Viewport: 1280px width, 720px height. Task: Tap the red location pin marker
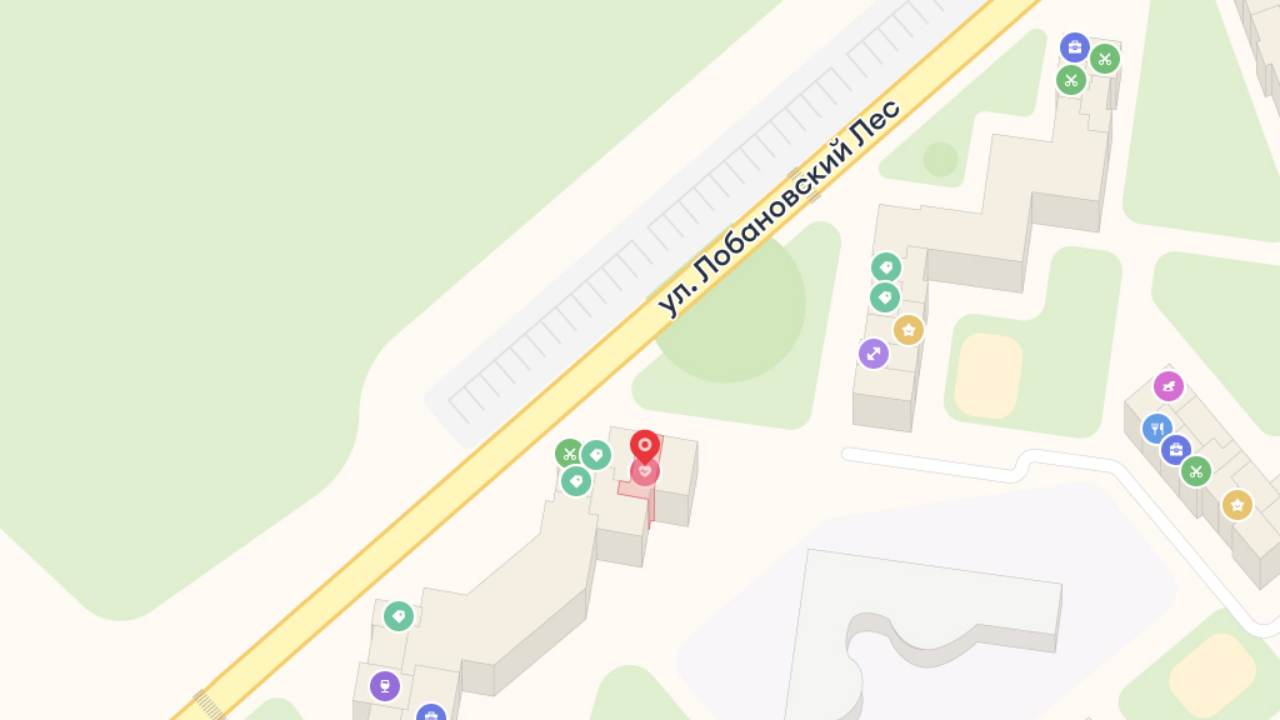click(x=645, y=445)
